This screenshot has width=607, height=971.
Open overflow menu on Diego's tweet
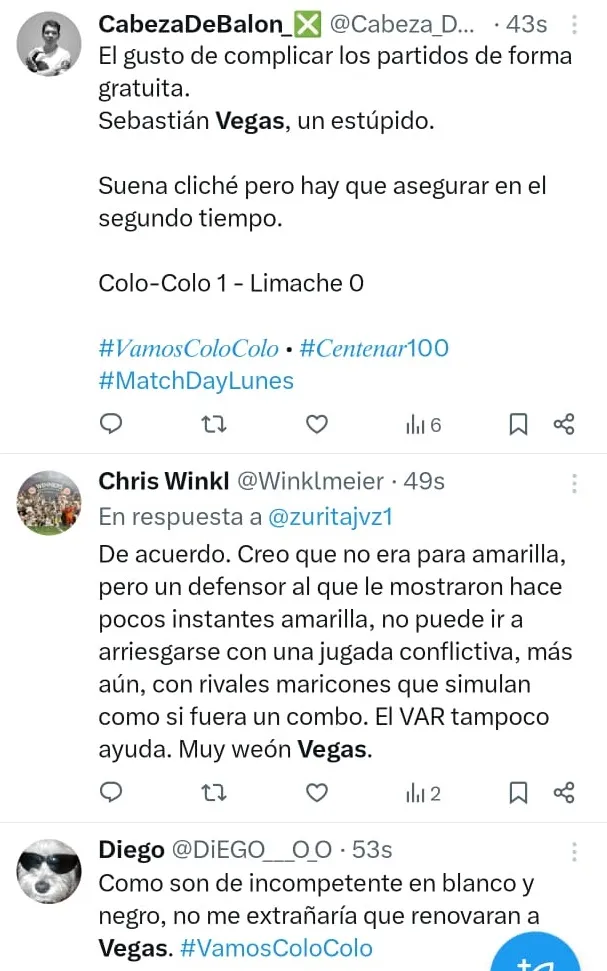(x=573, y=851)
